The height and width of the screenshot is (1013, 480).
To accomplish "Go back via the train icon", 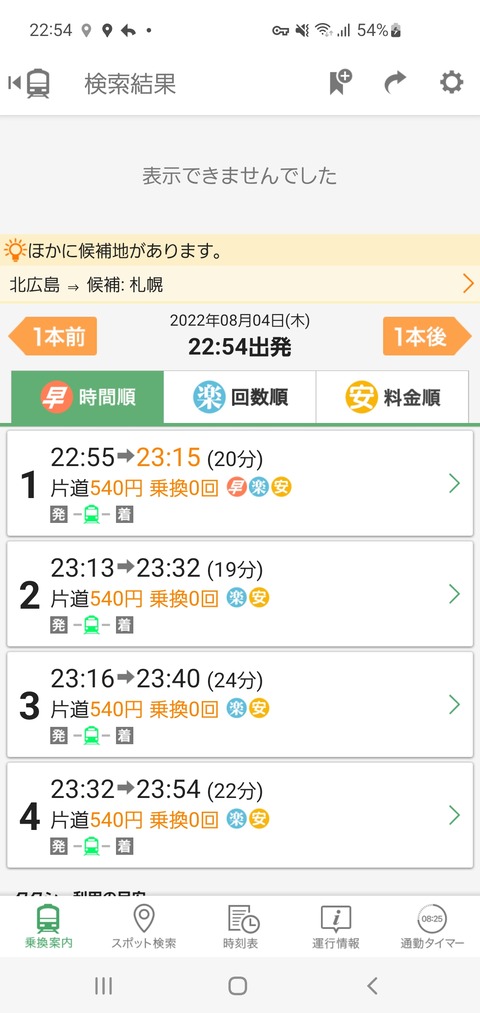I will click(x=30, y=84).
